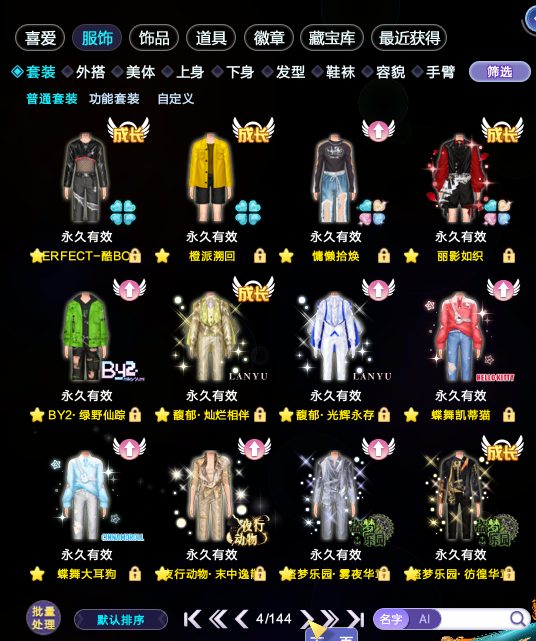Select the 蝶舞大耳狗 outfit

[86, 497]
